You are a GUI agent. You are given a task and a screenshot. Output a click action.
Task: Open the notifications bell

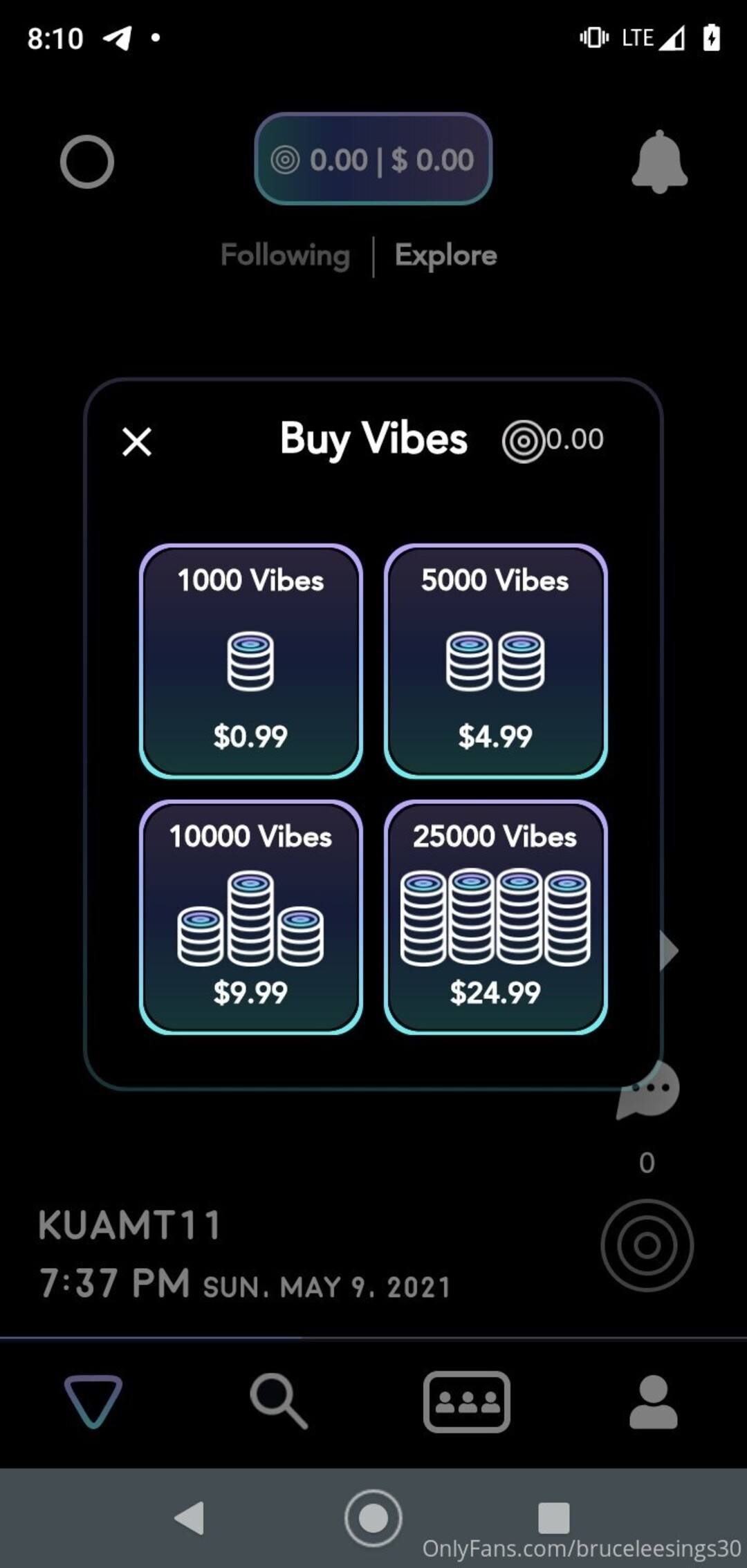point(659,162)
